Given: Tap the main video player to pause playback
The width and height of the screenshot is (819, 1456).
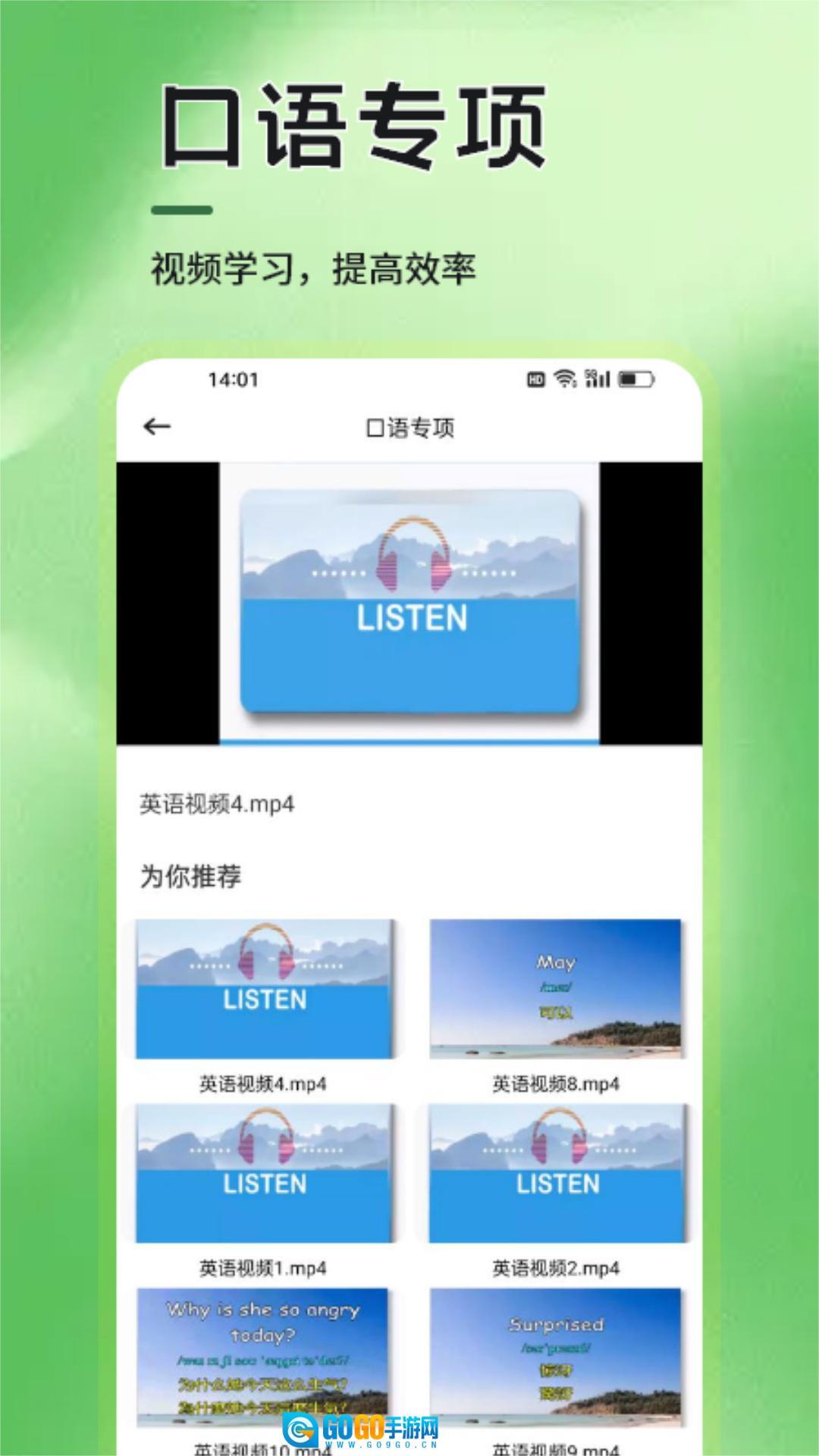Looking at the screenshot, I should pyautogui.click(x=409, y=603).
